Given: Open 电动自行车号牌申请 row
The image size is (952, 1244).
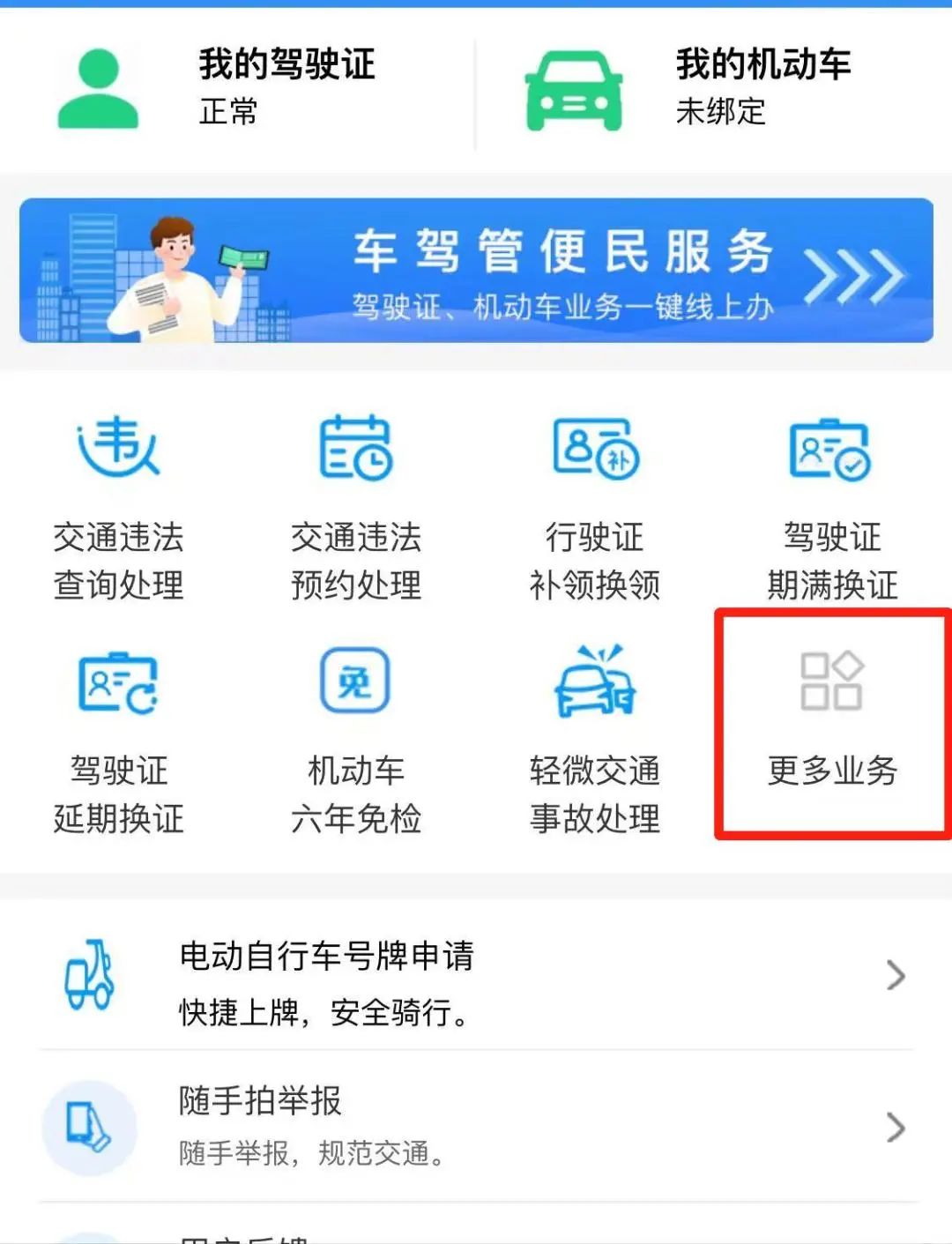Looking at the screenshot, I should (x=476, y=977).
